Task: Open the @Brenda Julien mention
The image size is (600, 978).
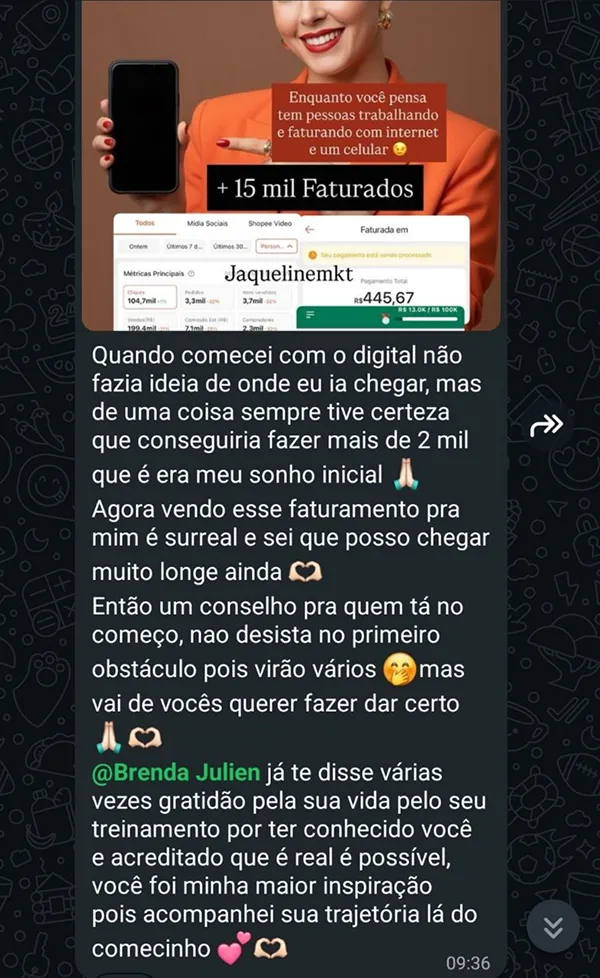Action: point(175,772)
